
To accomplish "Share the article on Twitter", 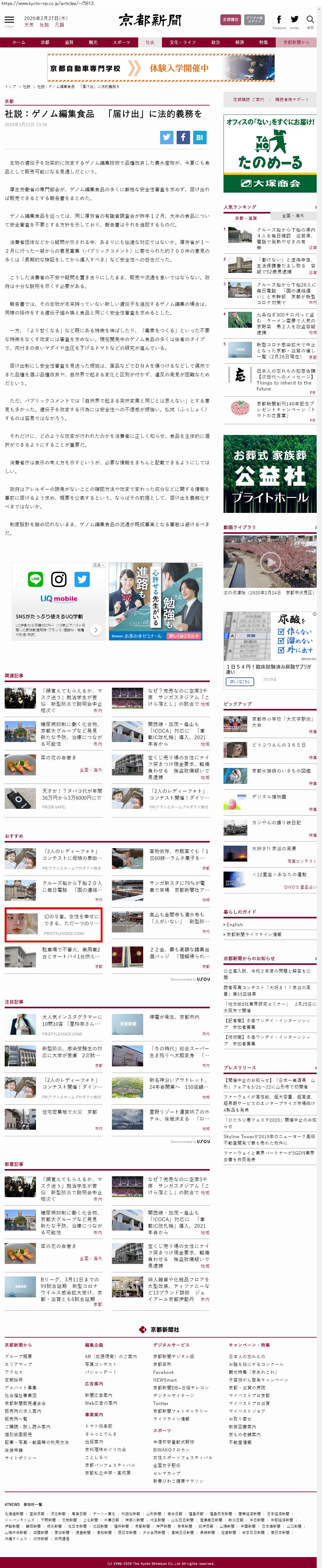I will [x=167, y=137].
